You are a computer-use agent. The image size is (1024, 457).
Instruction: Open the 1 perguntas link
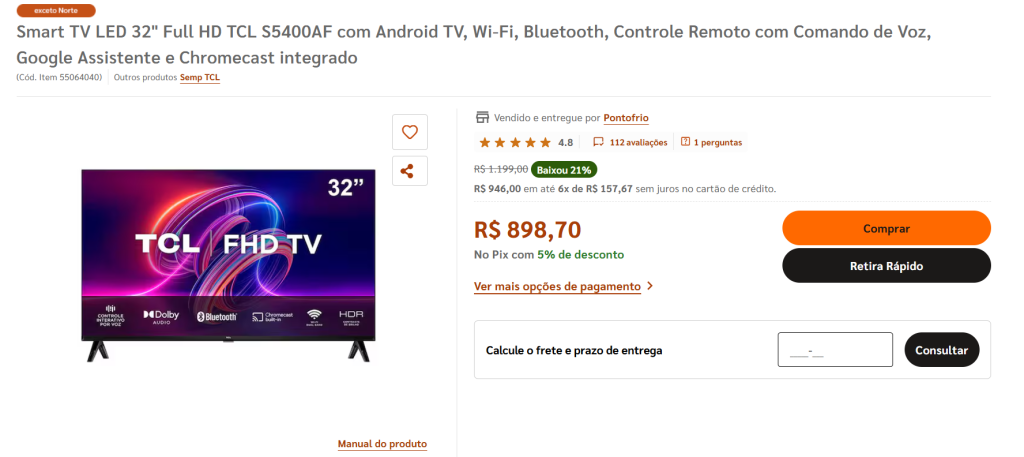pyautogui.click(x=717, y=142)
